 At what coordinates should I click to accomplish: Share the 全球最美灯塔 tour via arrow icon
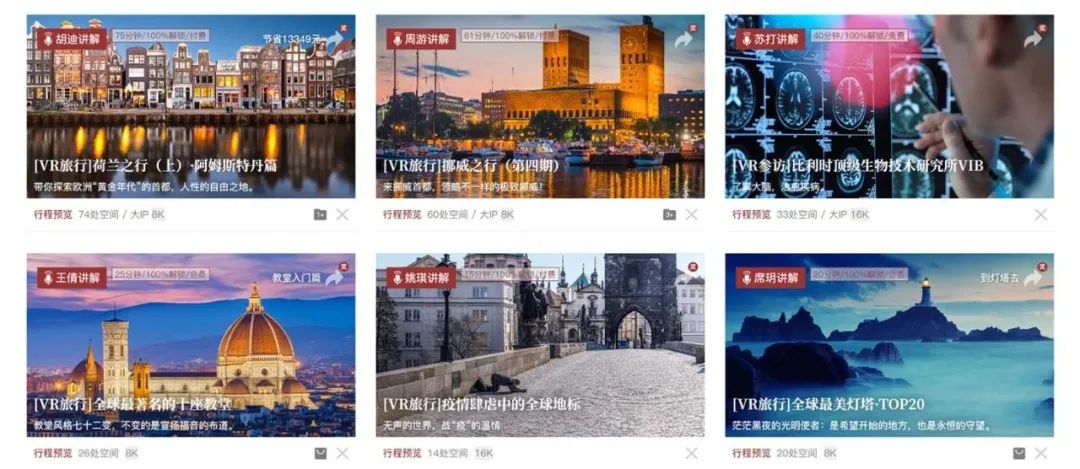point(1033,278)
